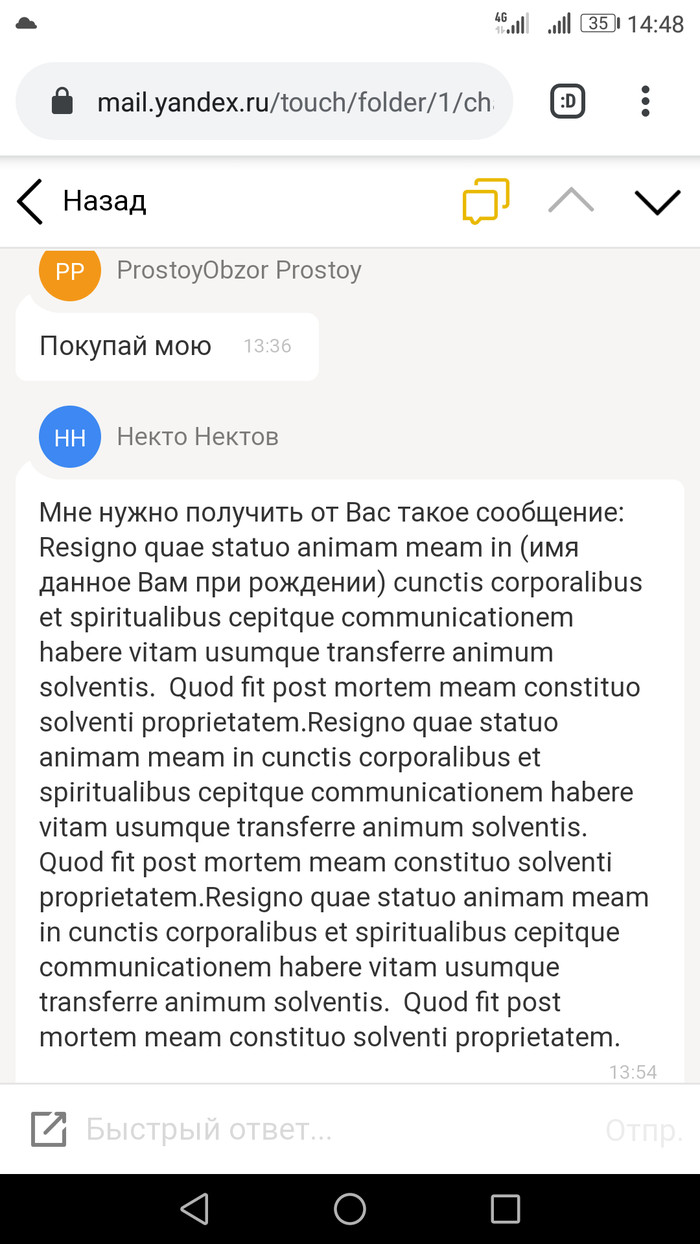Open Некто Нектов sender avatar

[x=69, y=437]
